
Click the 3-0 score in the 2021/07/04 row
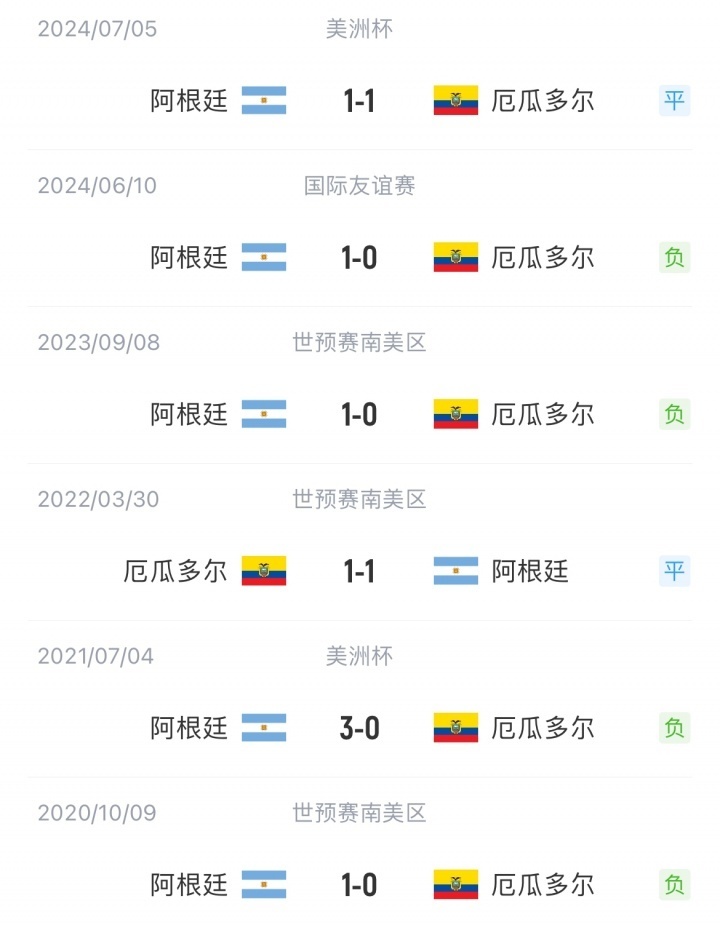pyautogui.click(x=360, y=728)
